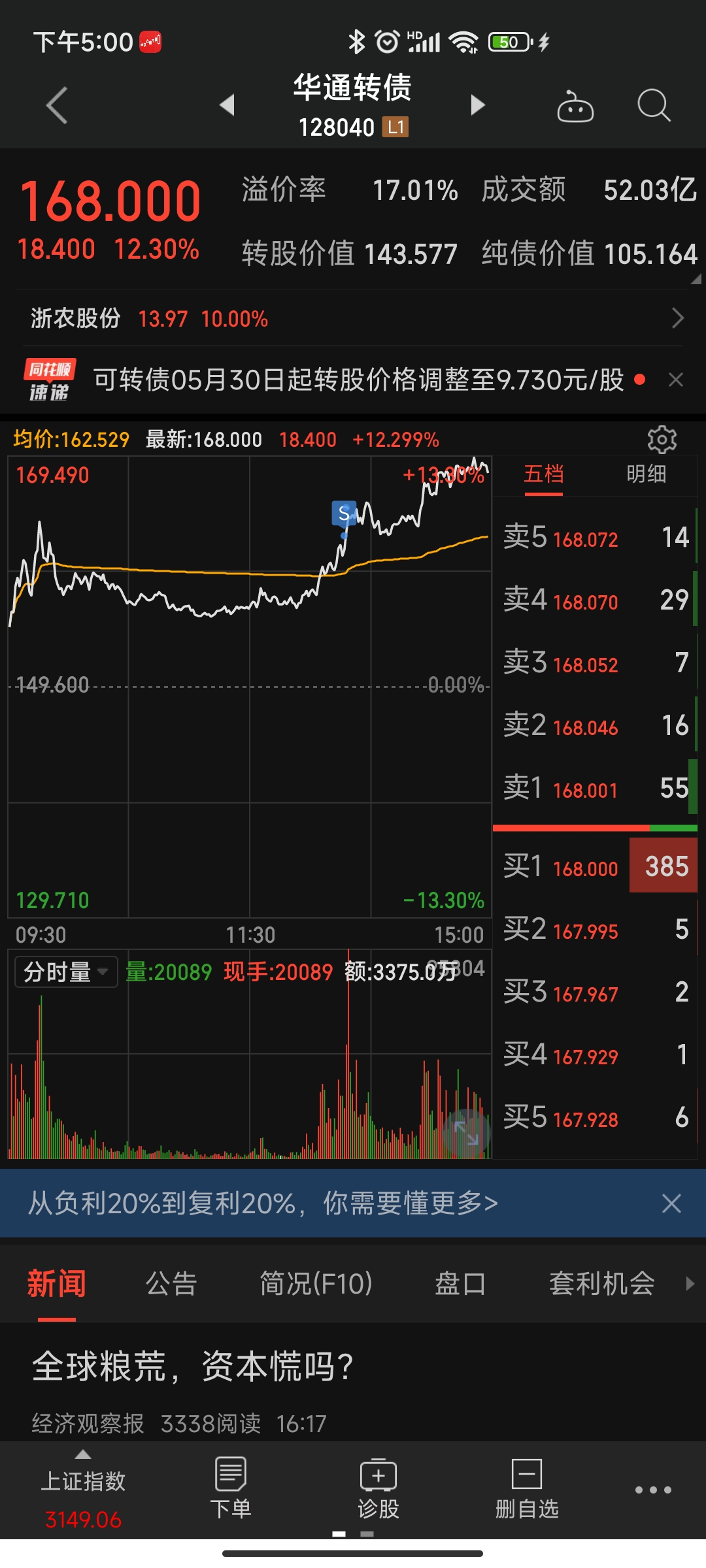The image size is (706, 1568).
Task: Select the 五档 order book tab
Action: (543, 474)
